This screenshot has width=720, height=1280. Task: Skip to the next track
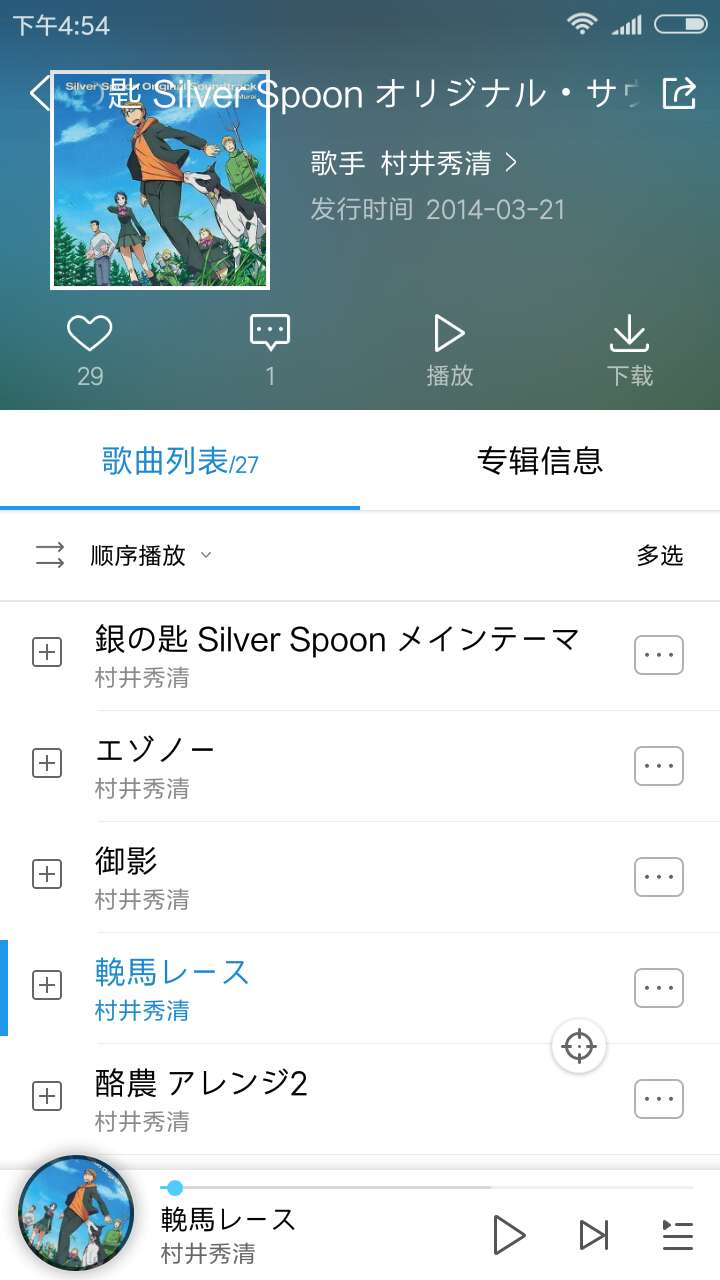pos(593,1235)
